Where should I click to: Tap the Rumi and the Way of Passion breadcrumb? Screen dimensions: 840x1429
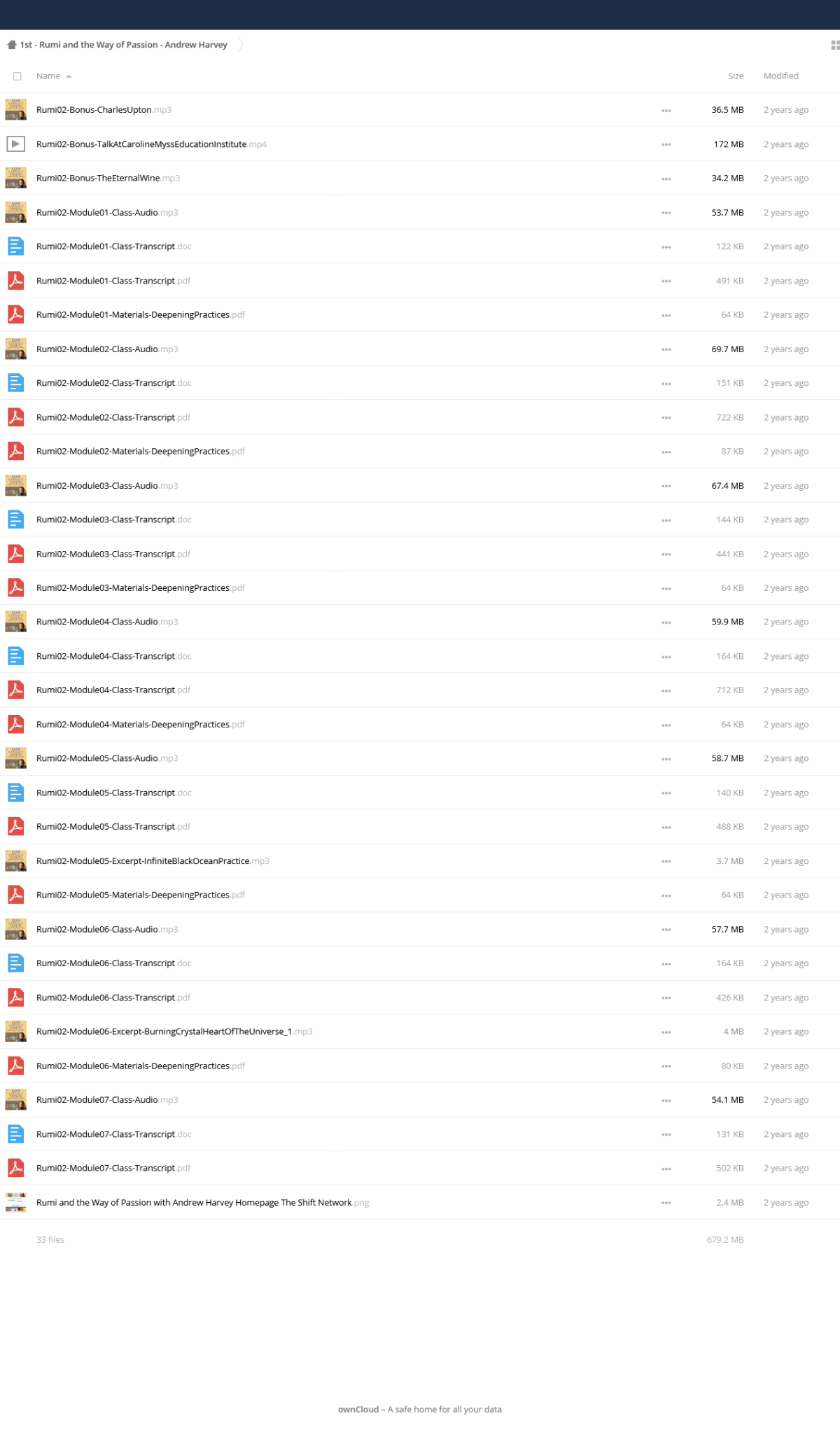click(124, 45)
